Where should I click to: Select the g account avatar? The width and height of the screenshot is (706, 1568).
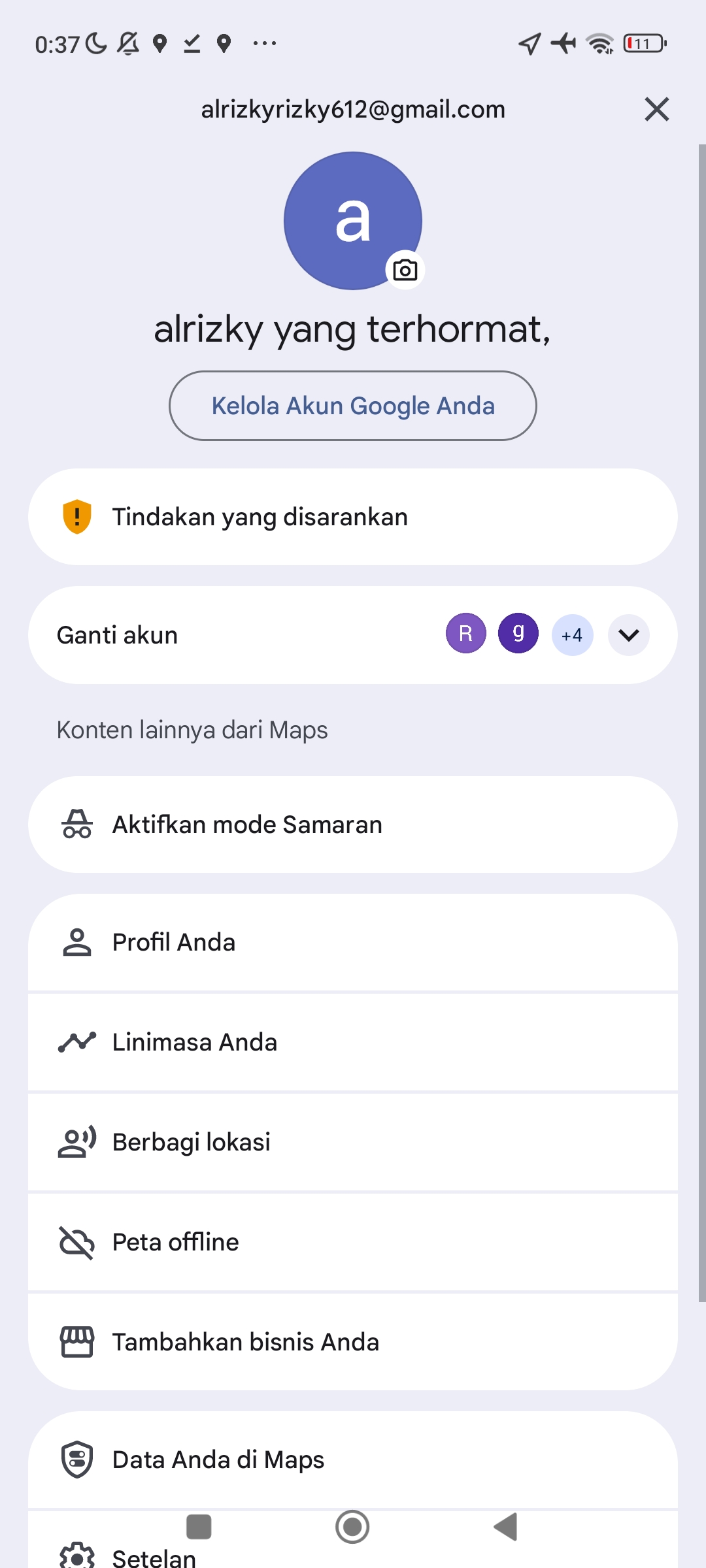(x=518, y=633)
